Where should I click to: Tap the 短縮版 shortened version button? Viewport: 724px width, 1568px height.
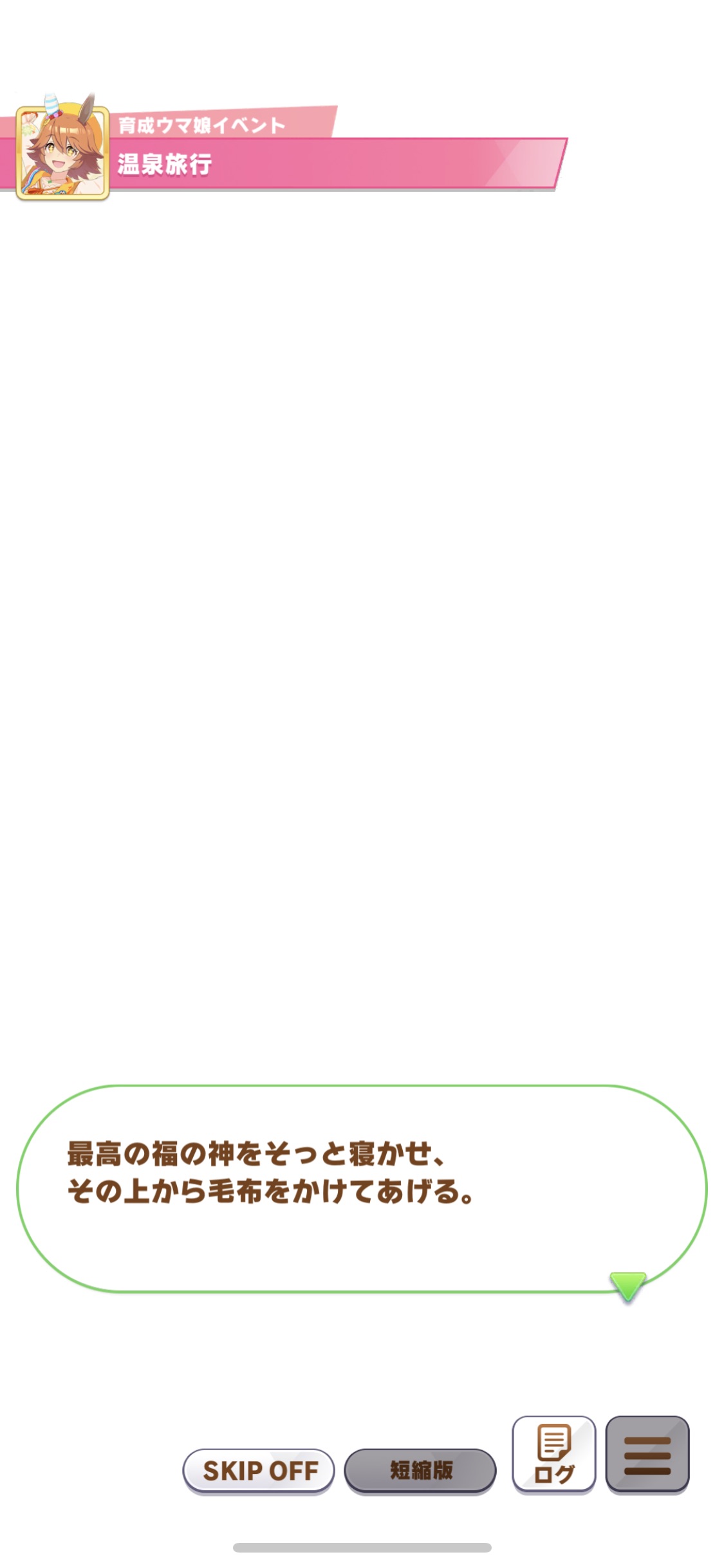[420, 1471]
